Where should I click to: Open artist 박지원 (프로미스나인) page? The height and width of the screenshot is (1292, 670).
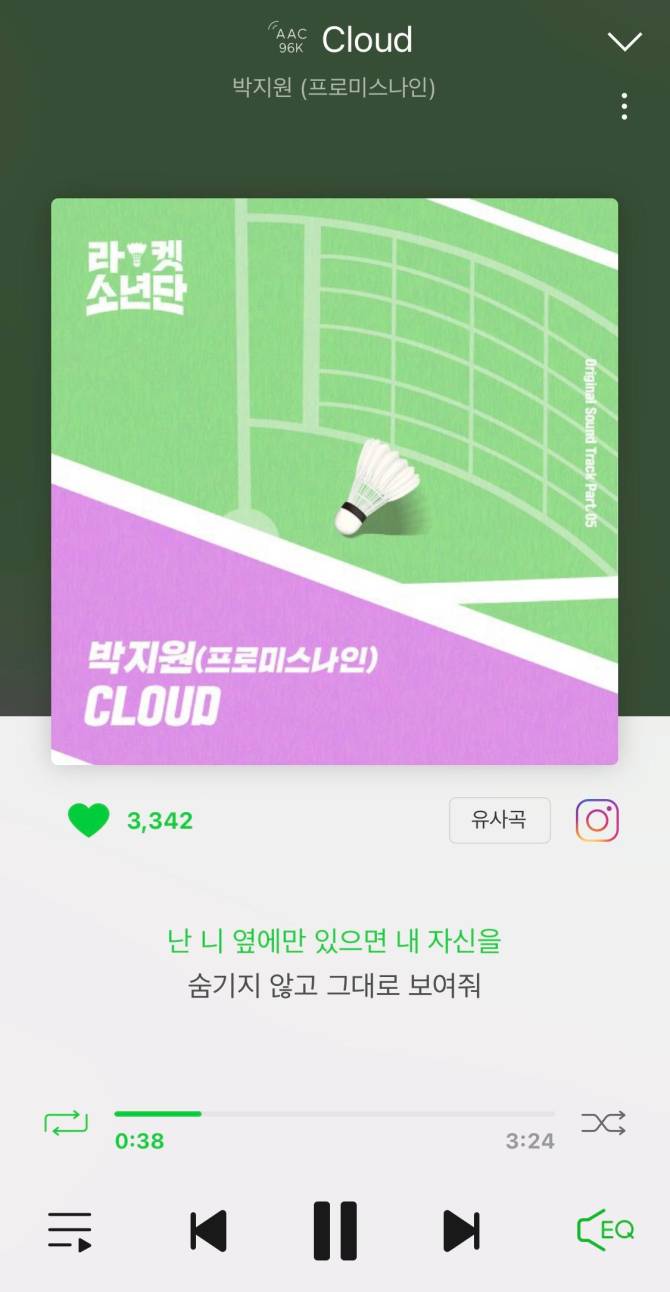(334, 87)
